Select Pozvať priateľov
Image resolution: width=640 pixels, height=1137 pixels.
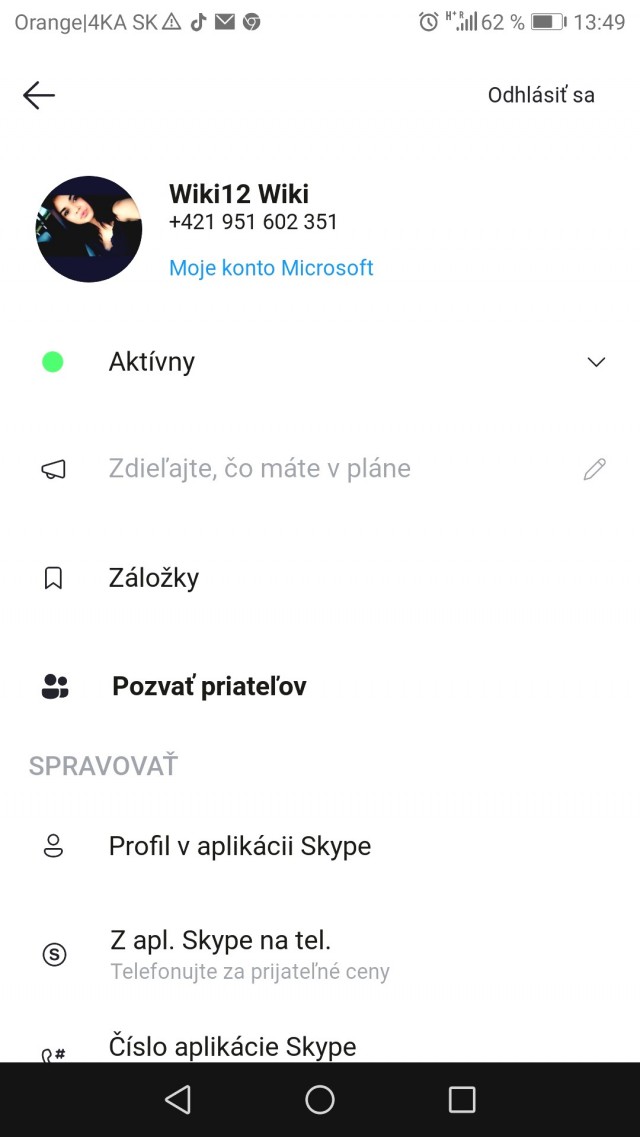point(209,686)
